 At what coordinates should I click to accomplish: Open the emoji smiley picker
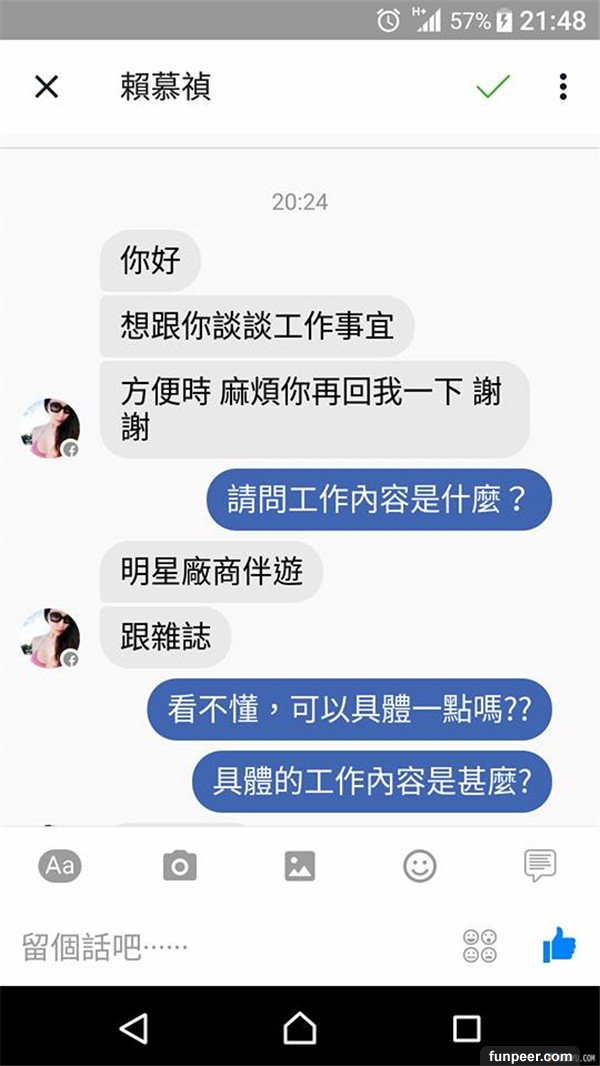(x=420, y=865)
